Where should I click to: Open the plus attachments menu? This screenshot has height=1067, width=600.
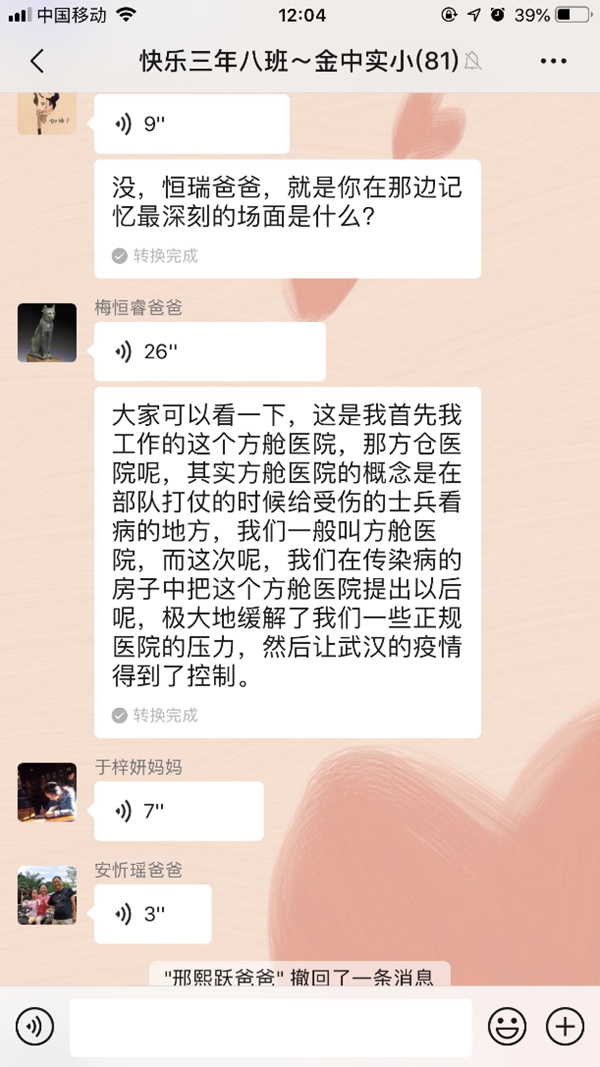coord(565,1027)
